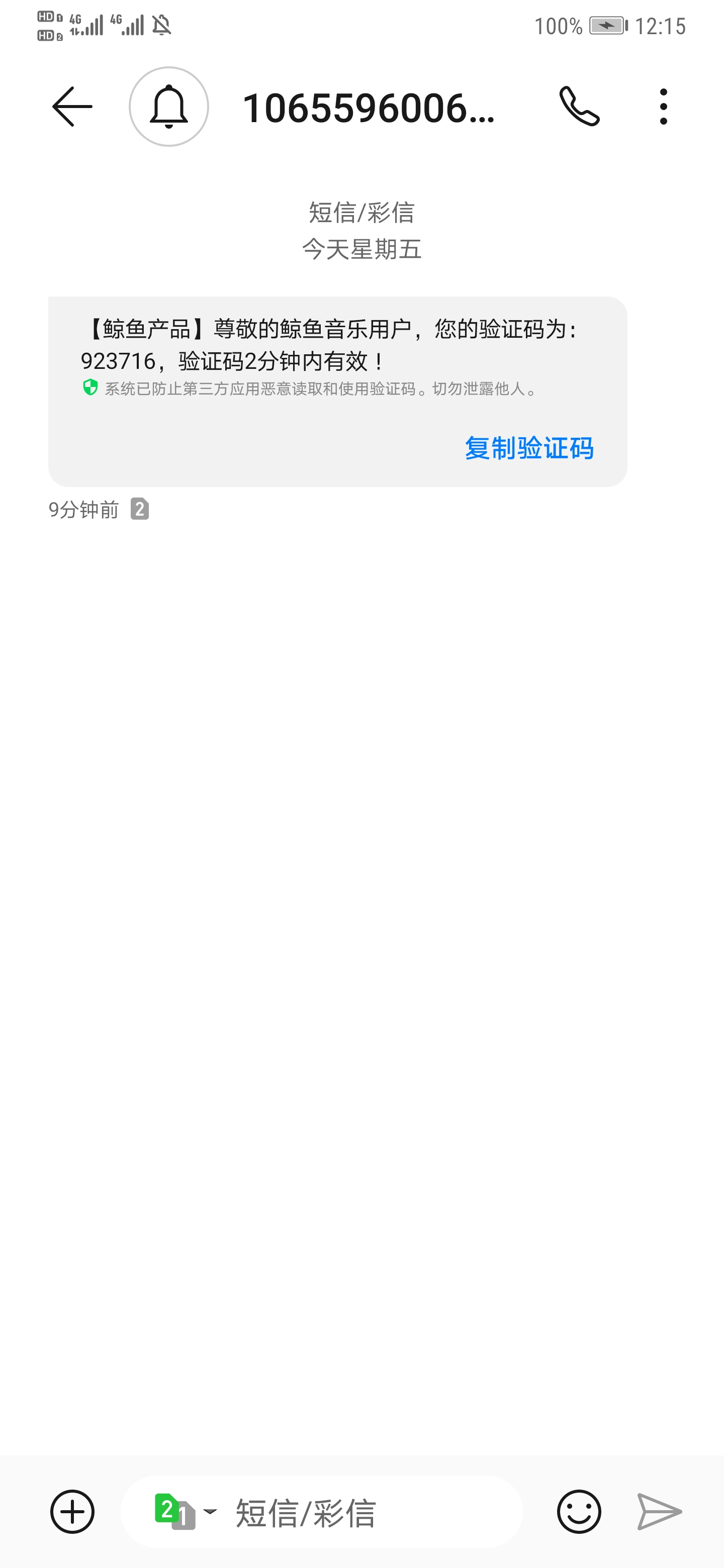Switch the SIM card selector
The image size is (724, 1568).
click(183, 1511)
